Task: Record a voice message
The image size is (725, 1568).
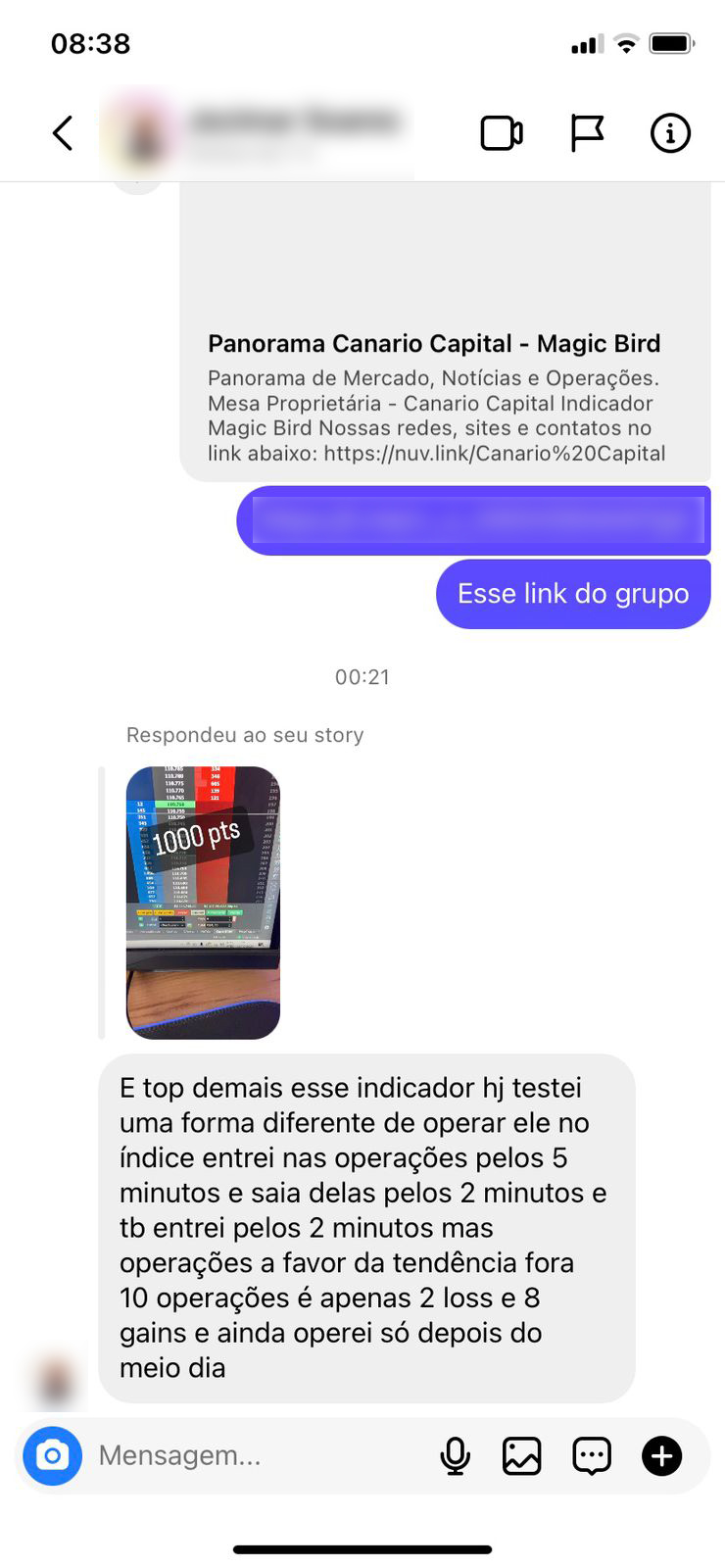Action: 455,1455
